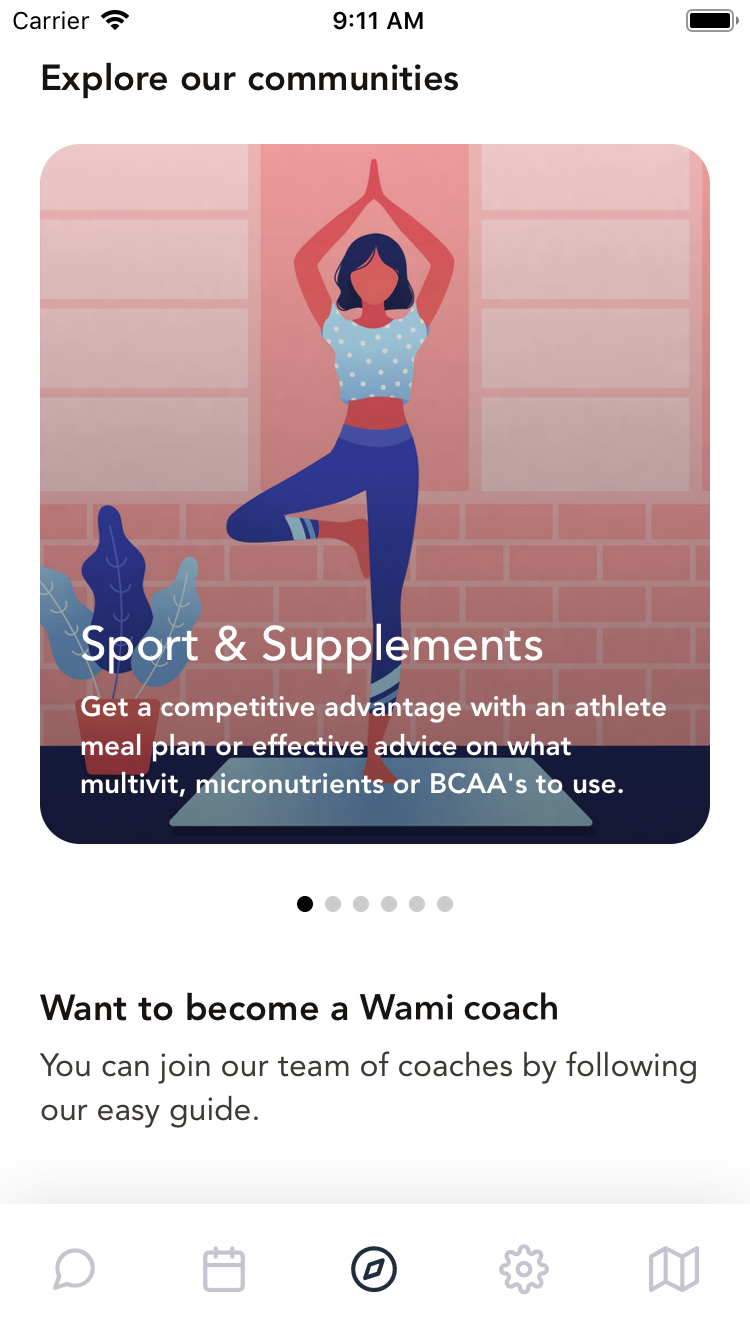
Task: Switch to the map tab
Action: (x=674, y=1270)
